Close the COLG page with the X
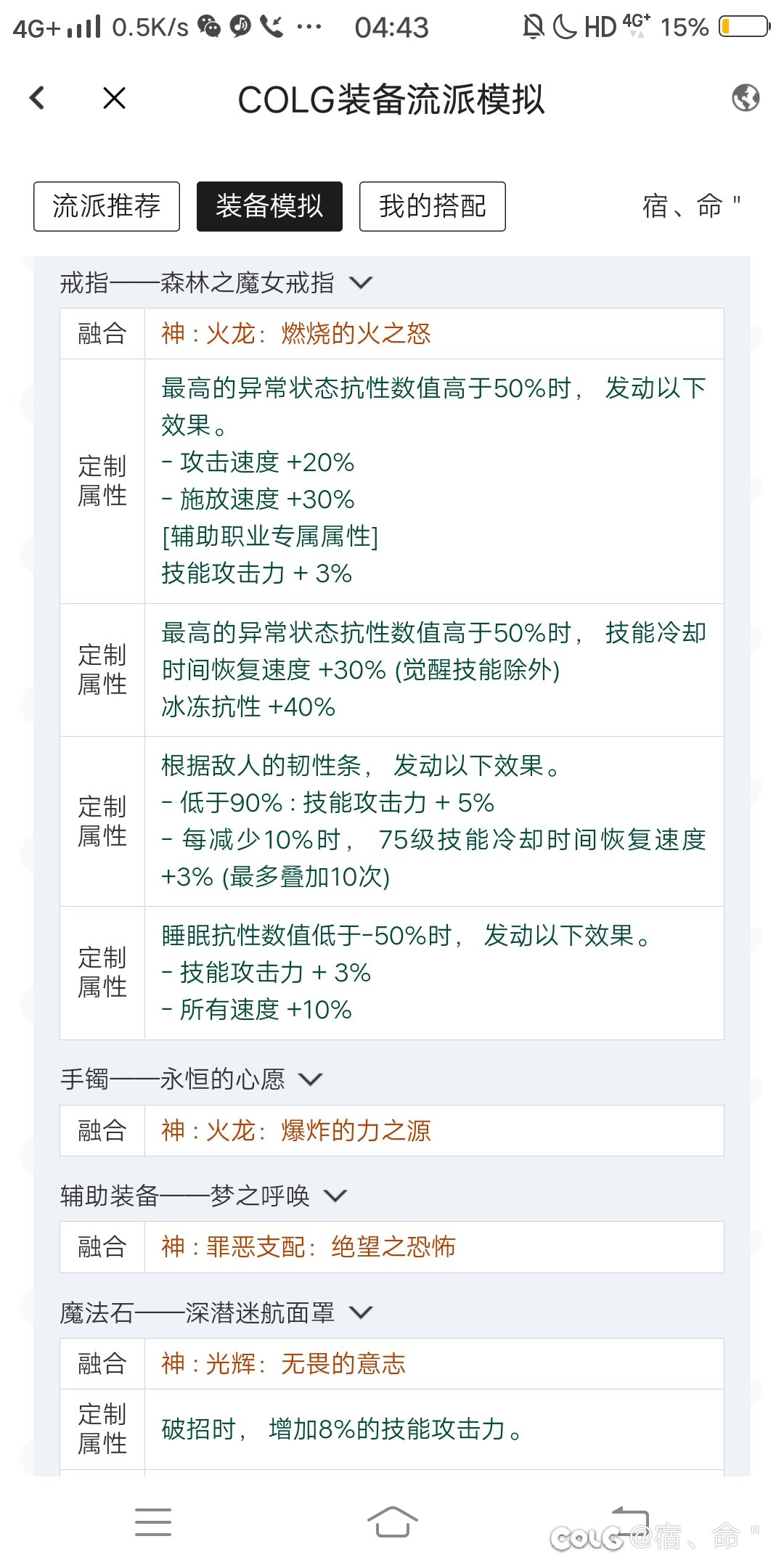Image resolution: width=784 pixels, height=1568 pixels. coord(114,98)
